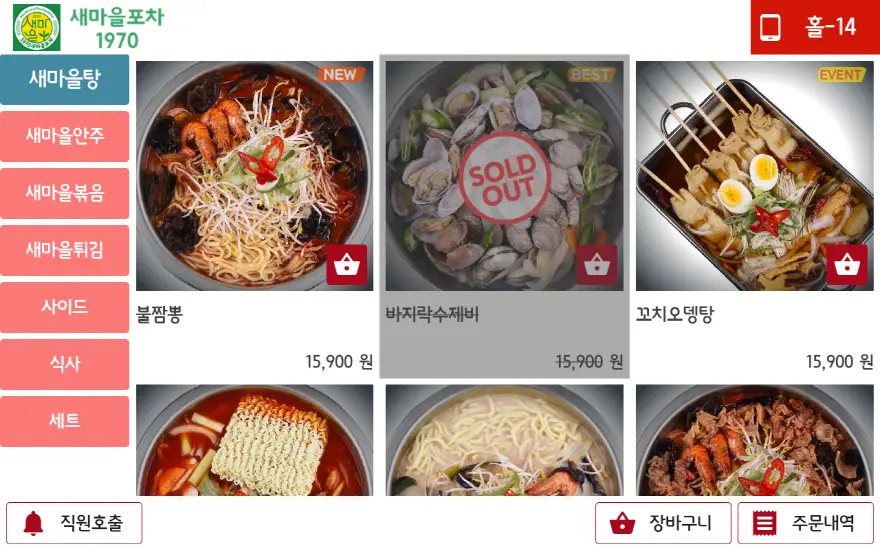Add 꼬치오뎅탕 to the basket

pyautogui.click(x=847, y=265)
